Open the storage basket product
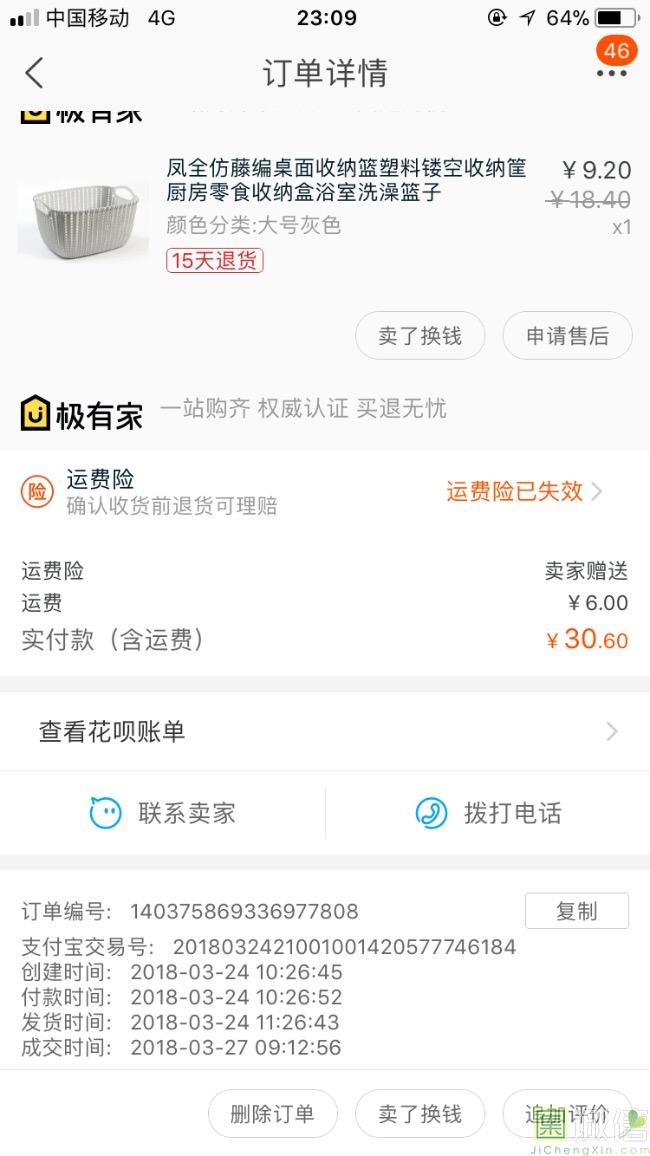The image size is (650, 1156). coord(346,180)
